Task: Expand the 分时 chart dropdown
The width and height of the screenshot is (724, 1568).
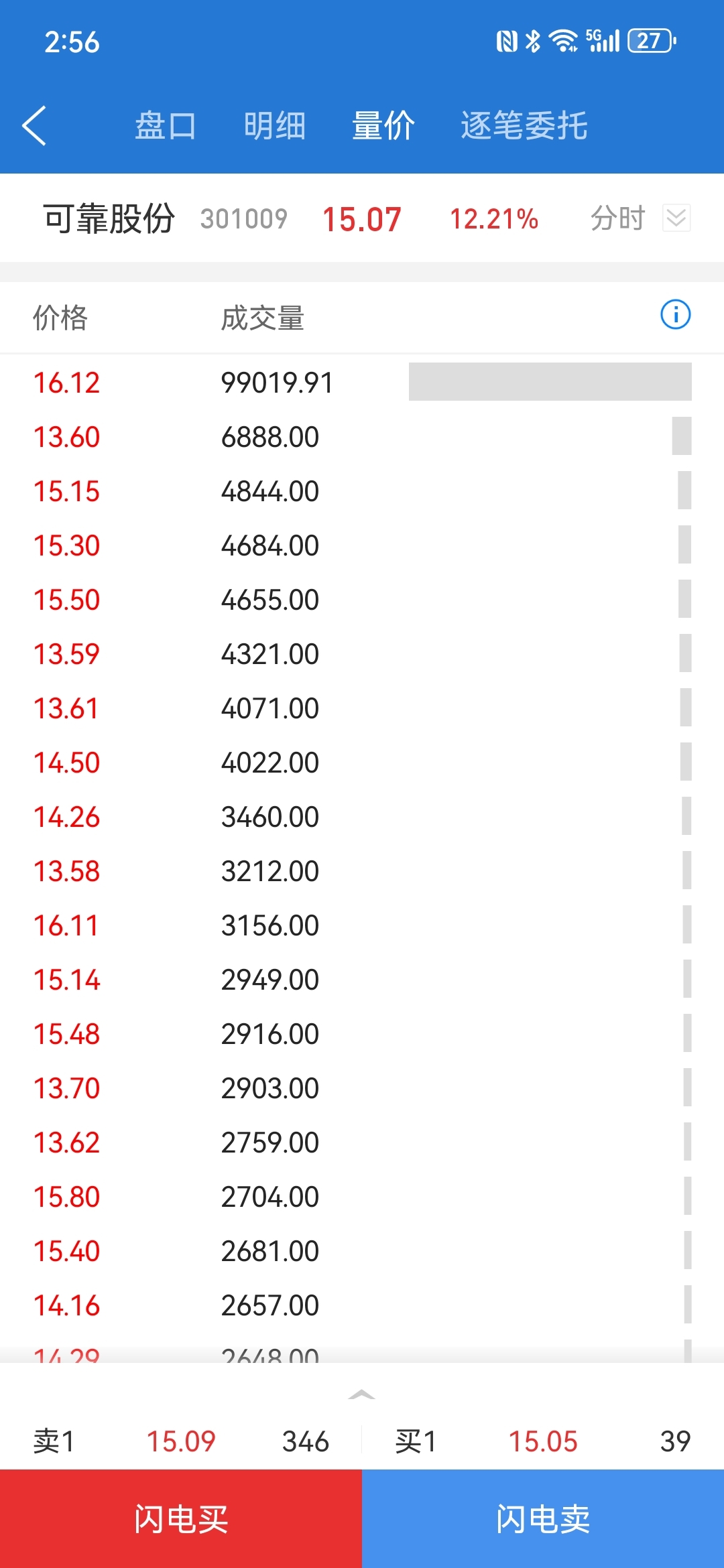Action: (676, 218)
